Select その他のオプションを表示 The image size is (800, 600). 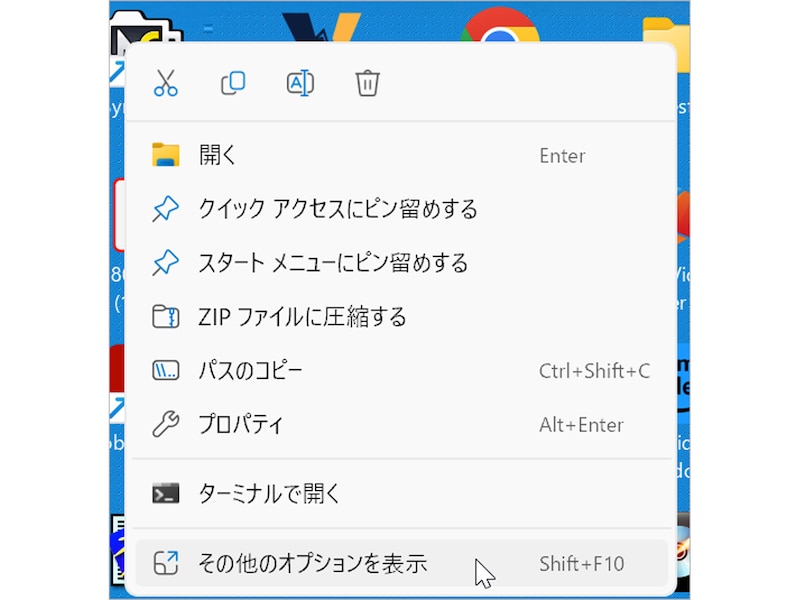[x=313, y=563]
